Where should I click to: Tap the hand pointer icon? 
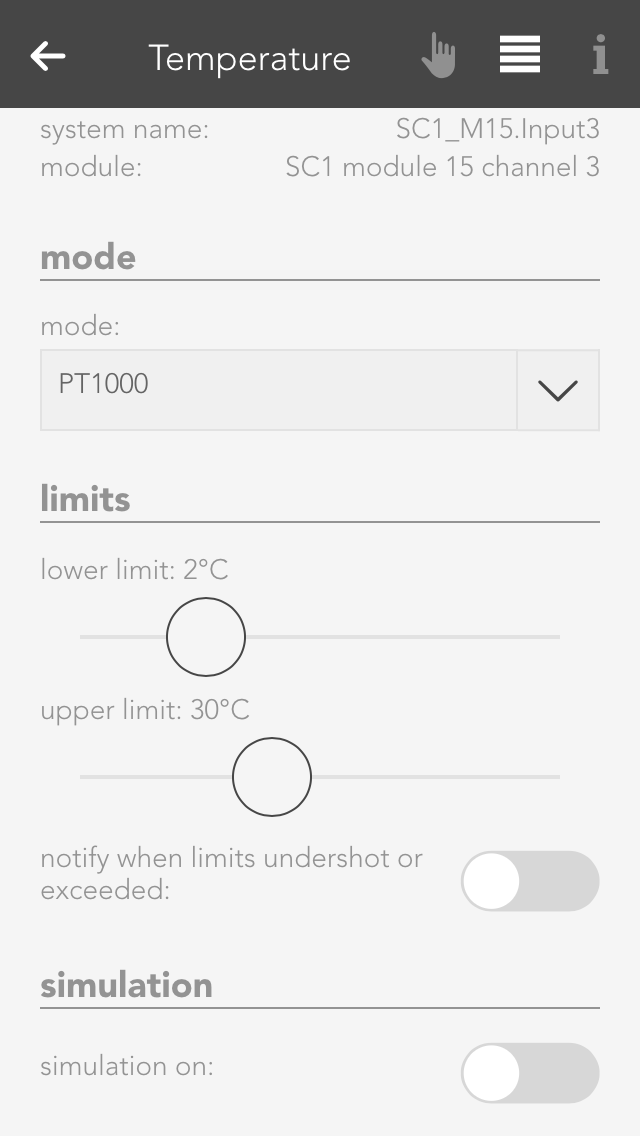point(438,56)
